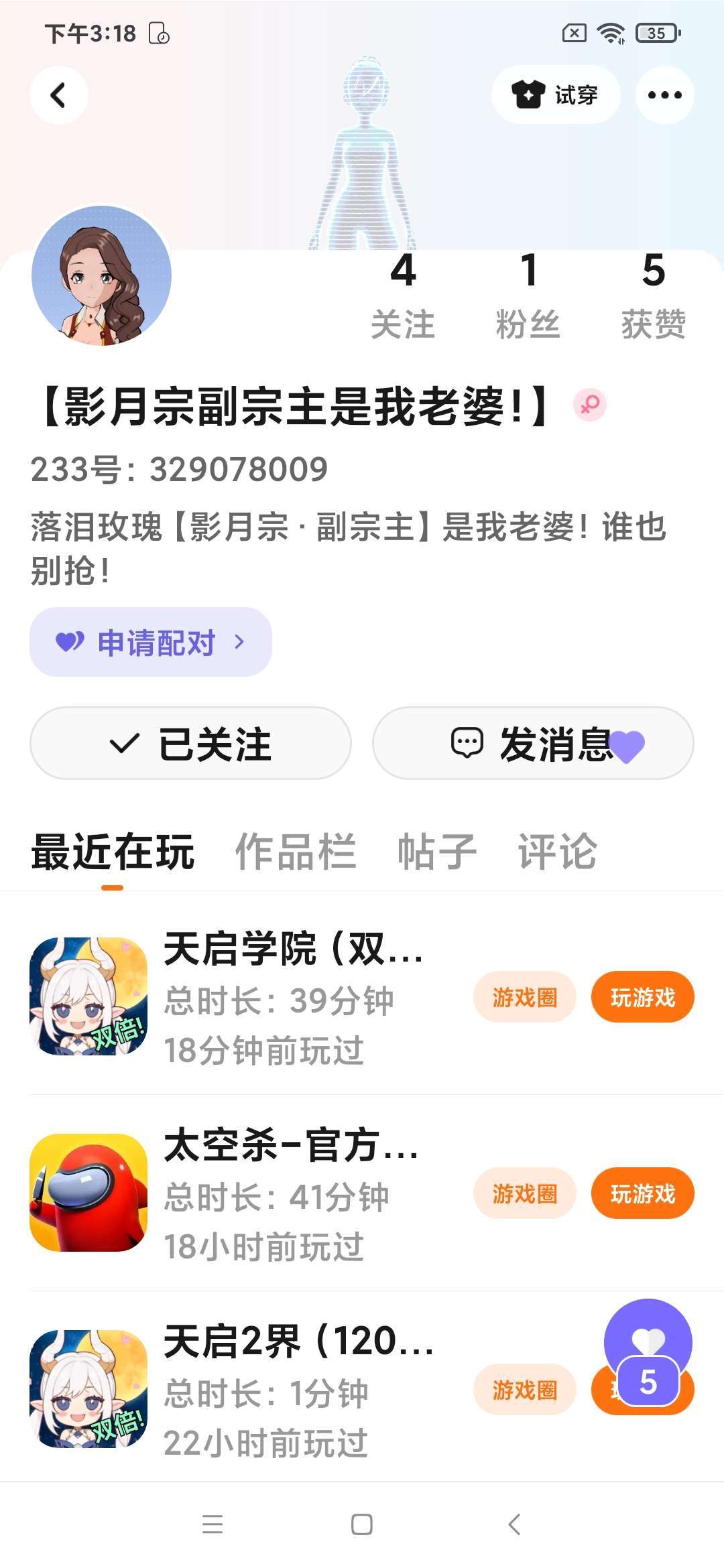Tap 申请配对 to request pairing

click(x=151, y=642)
